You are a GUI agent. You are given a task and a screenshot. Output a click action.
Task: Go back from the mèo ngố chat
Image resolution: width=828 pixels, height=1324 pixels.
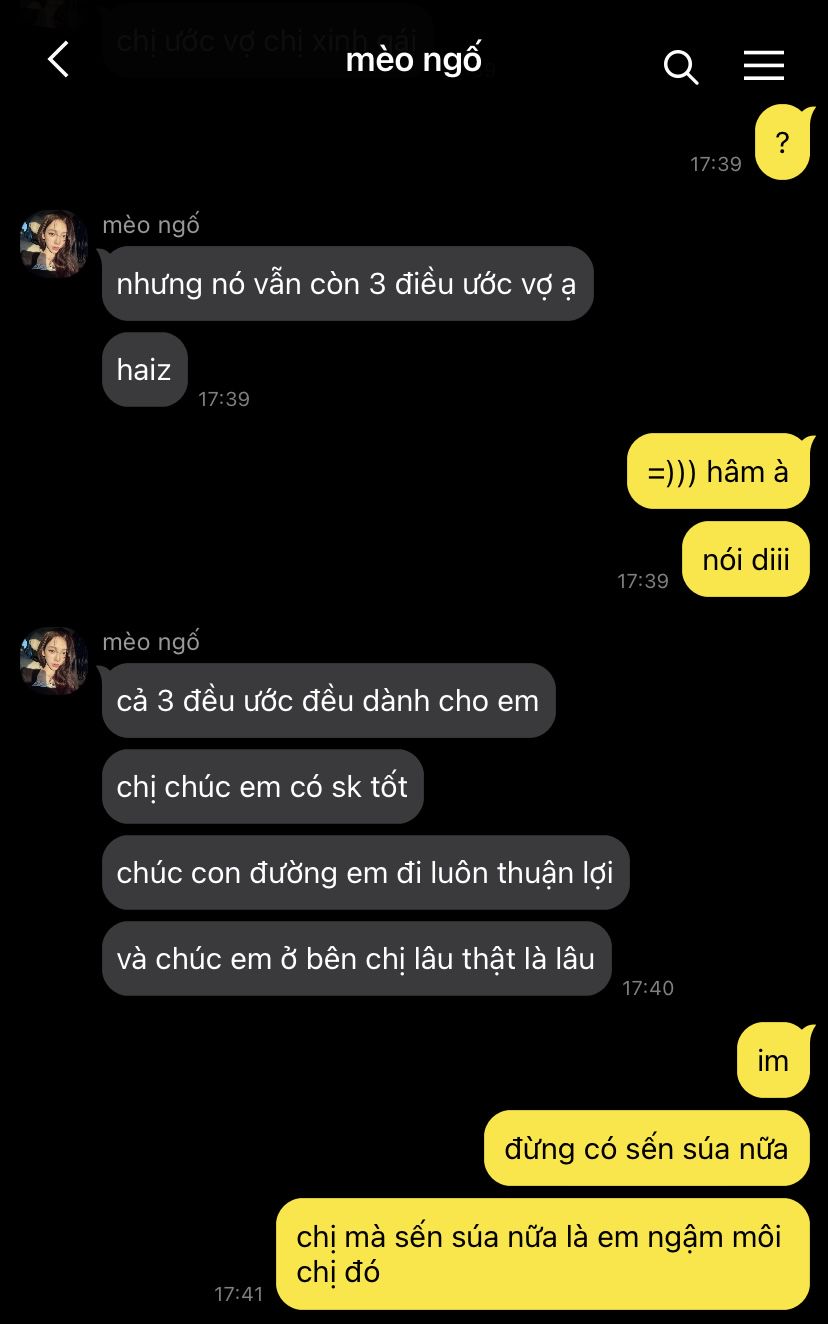point(59,60)
